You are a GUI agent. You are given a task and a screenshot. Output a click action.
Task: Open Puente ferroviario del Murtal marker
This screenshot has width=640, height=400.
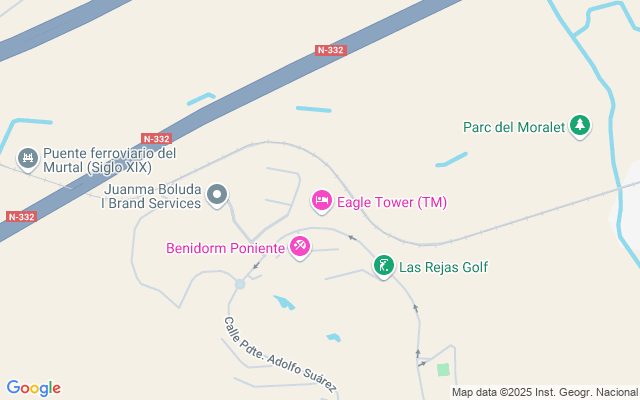coord(28,158)
